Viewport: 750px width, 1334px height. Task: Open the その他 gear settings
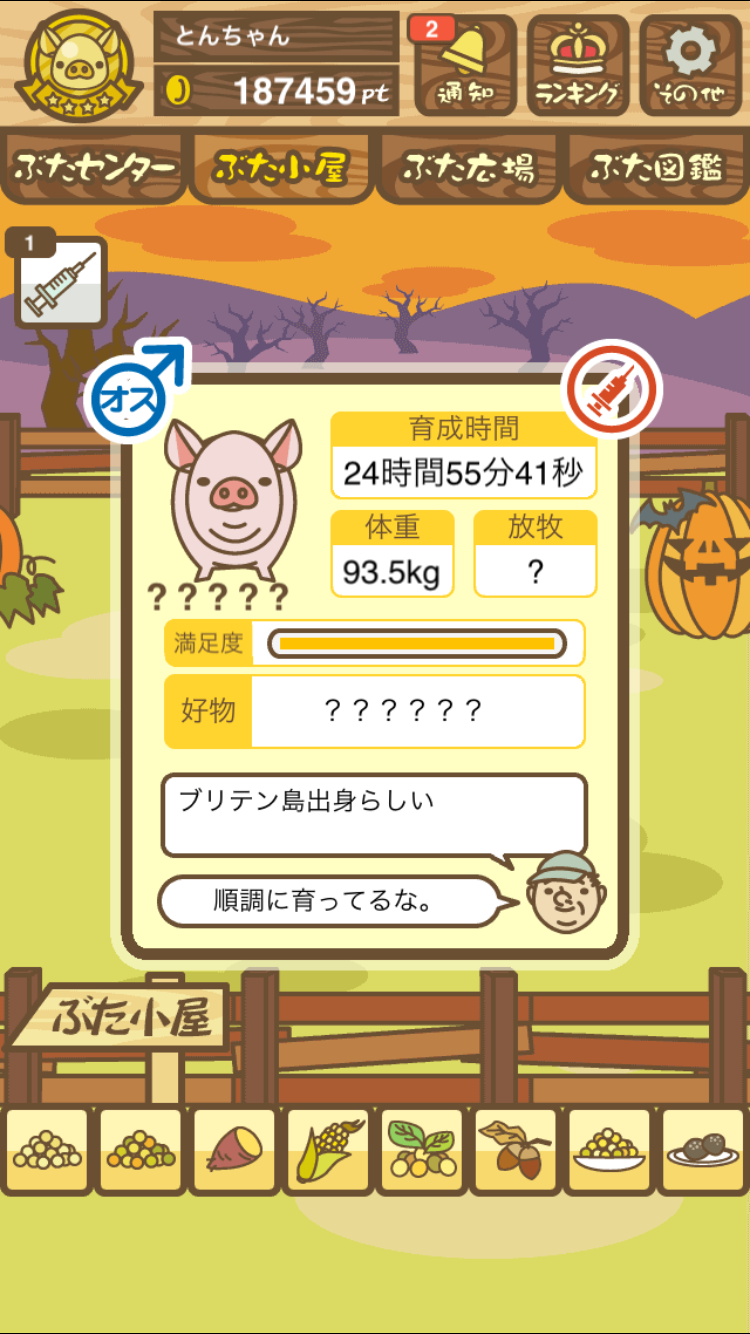tap(691, 65)
